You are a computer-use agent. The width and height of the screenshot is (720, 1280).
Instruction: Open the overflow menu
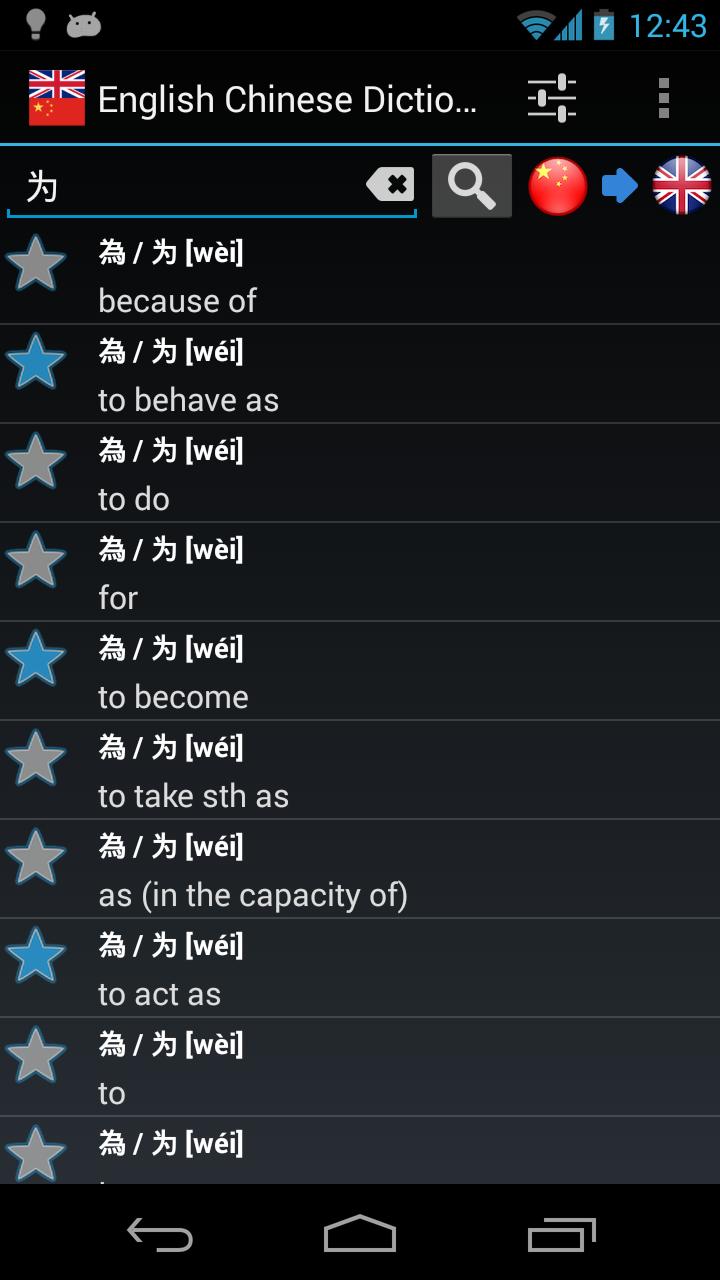pos(663,98)
